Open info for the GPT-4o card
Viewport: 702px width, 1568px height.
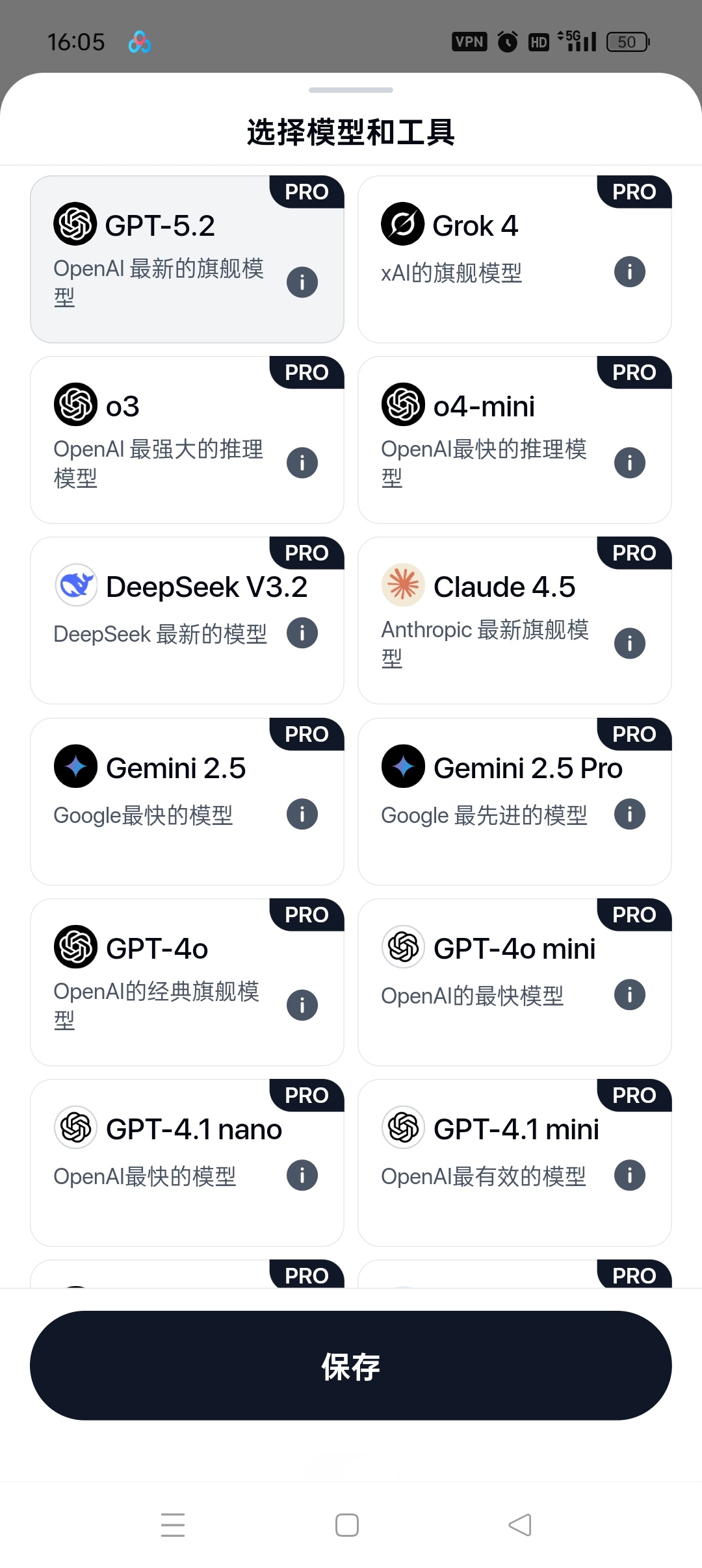pos(302,1005)
